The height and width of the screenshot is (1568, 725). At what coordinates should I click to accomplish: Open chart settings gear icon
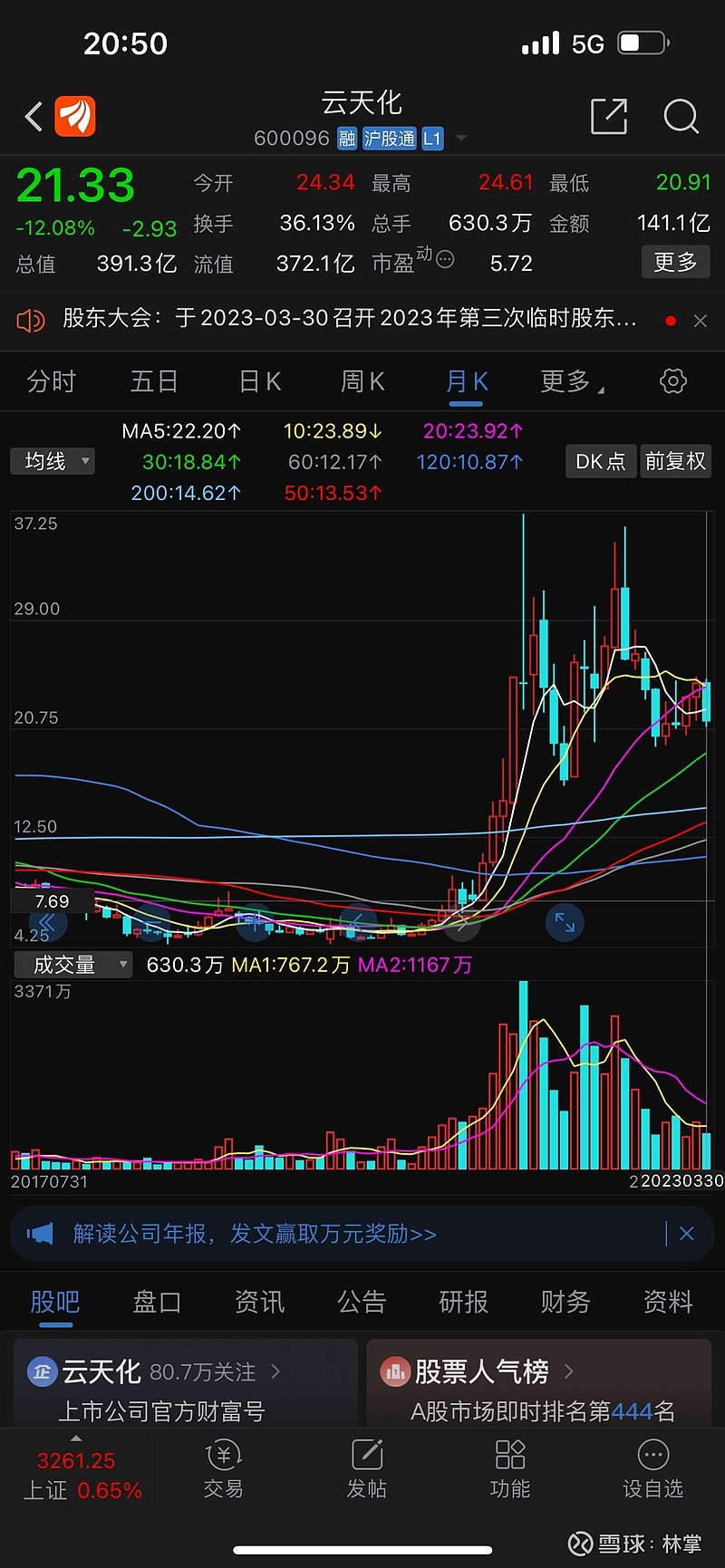672,381
